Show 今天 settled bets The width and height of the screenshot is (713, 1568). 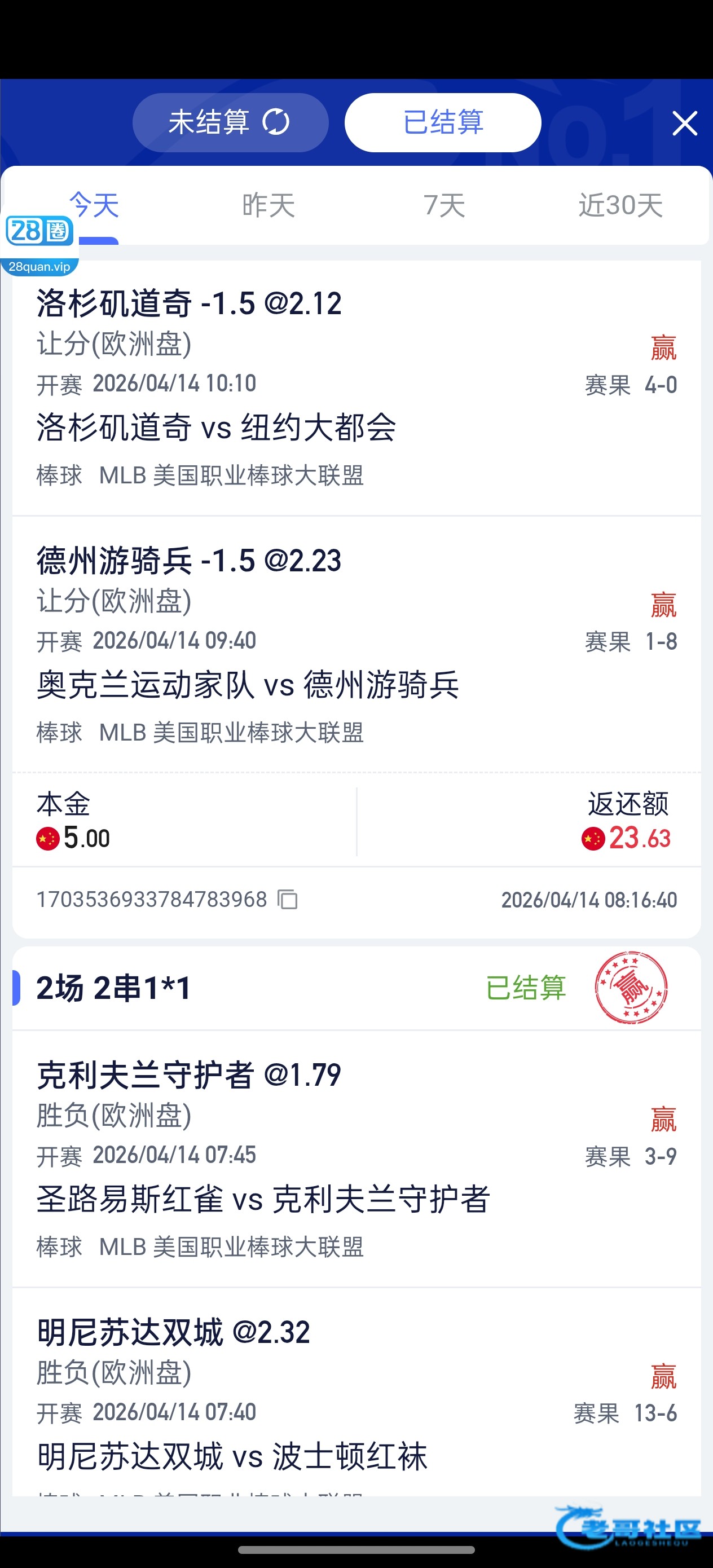coord(94,205)
